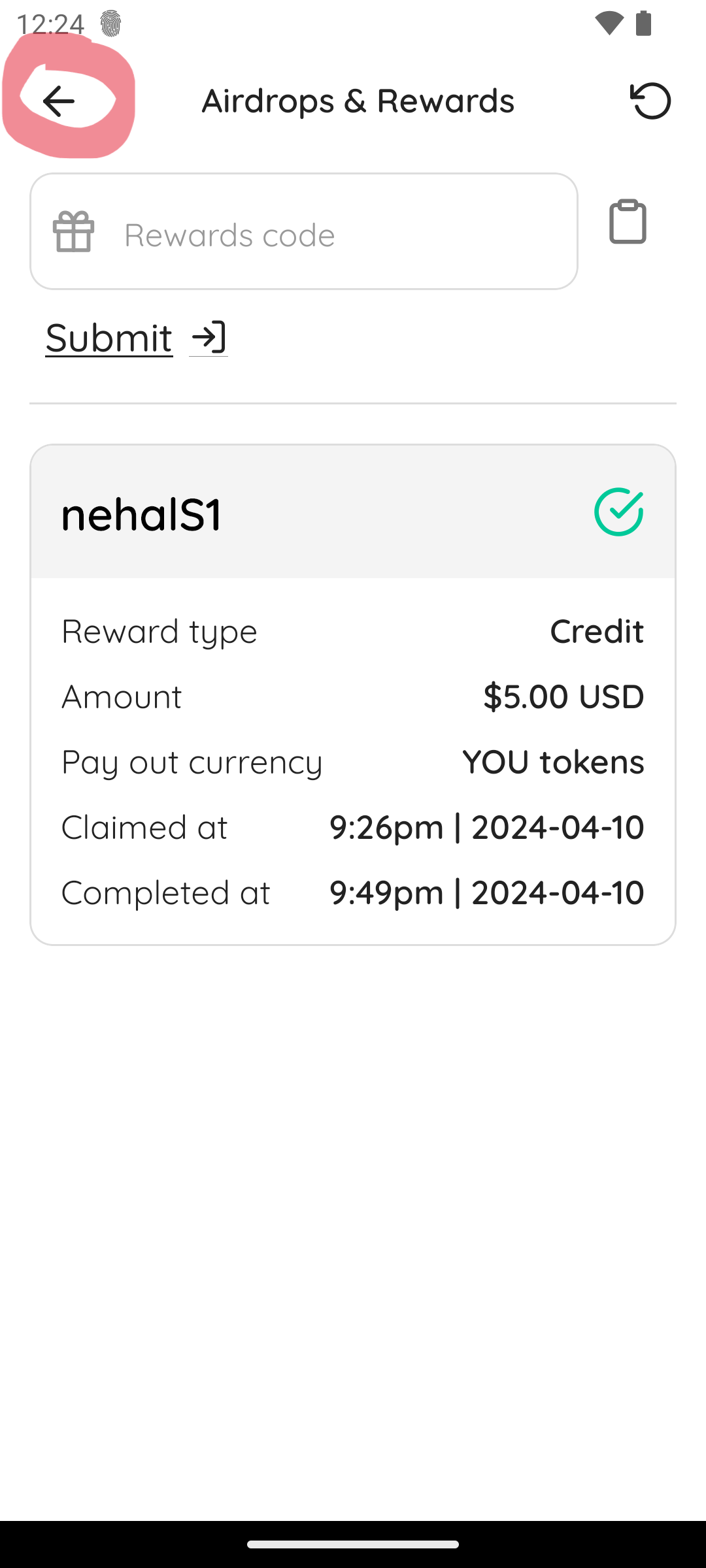Focus the Rewards code field
This screenshot has width=706, height=1568.
304,231
